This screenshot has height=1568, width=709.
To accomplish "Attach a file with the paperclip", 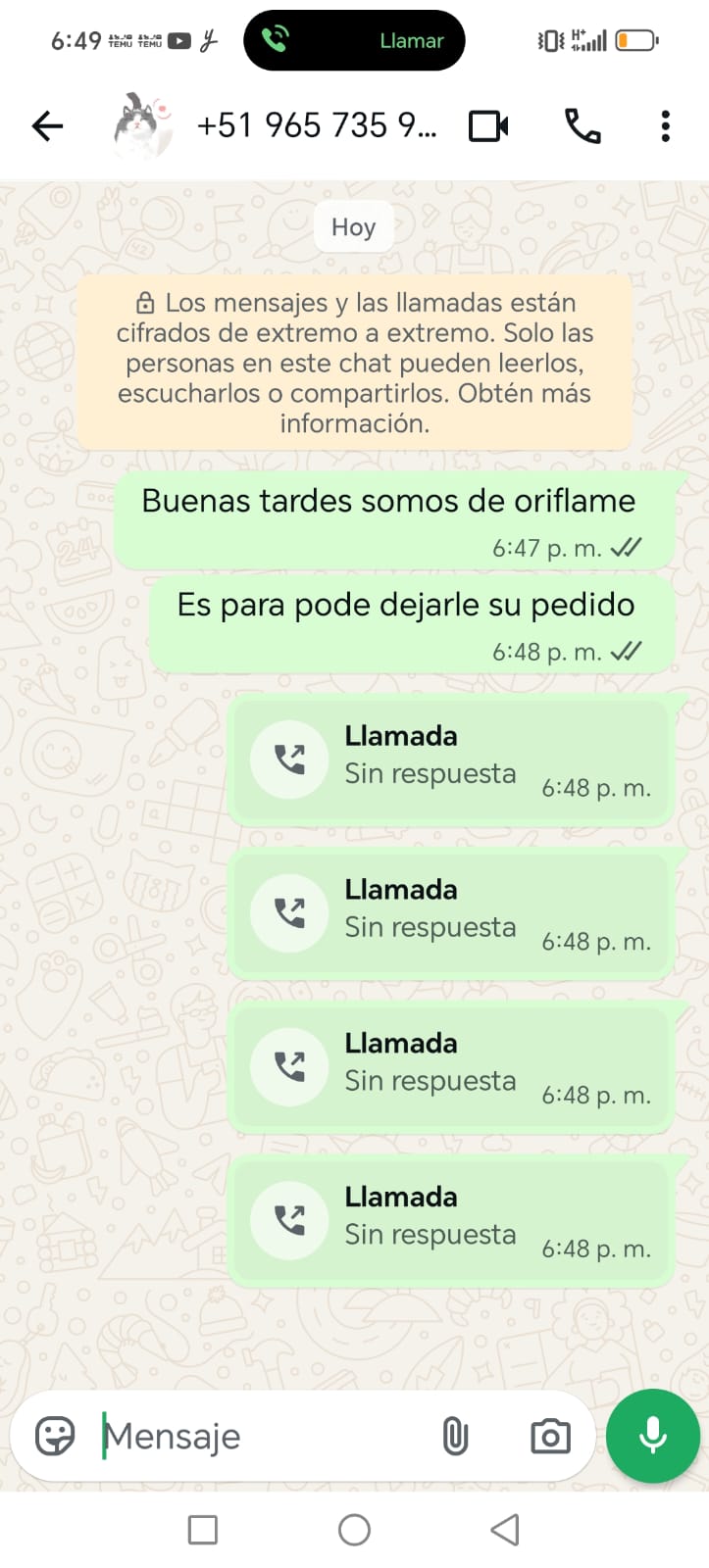I will click(x=455, y=1437).
